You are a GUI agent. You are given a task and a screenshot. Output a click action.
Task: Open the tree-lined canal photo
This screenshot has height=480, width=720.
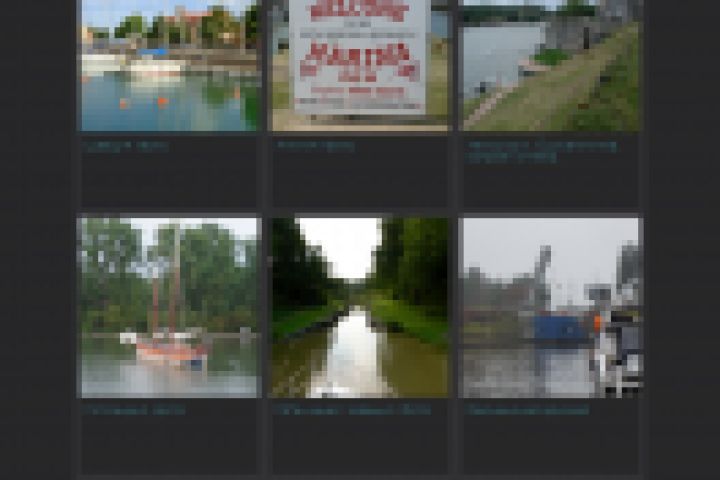pos(360,307)
